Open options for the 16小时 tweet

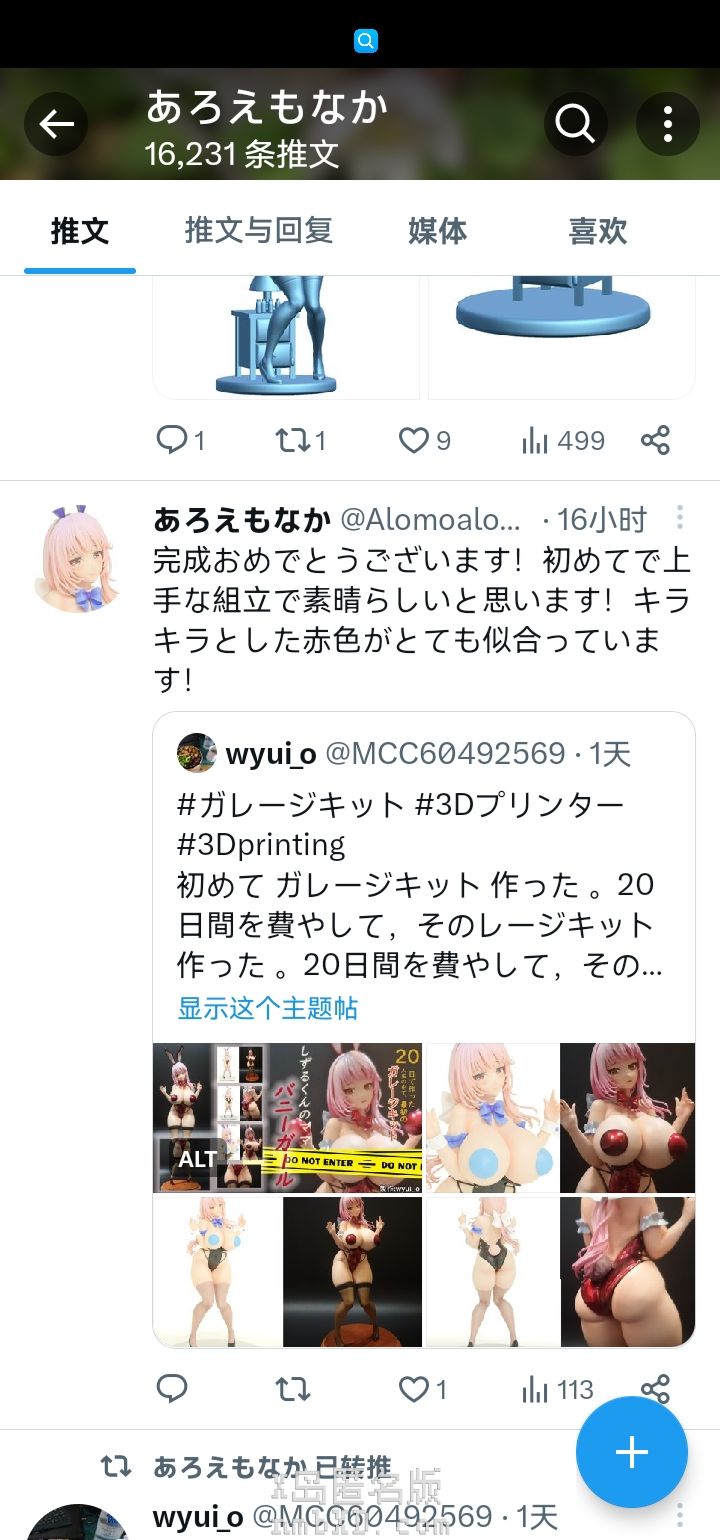(680, 518)
